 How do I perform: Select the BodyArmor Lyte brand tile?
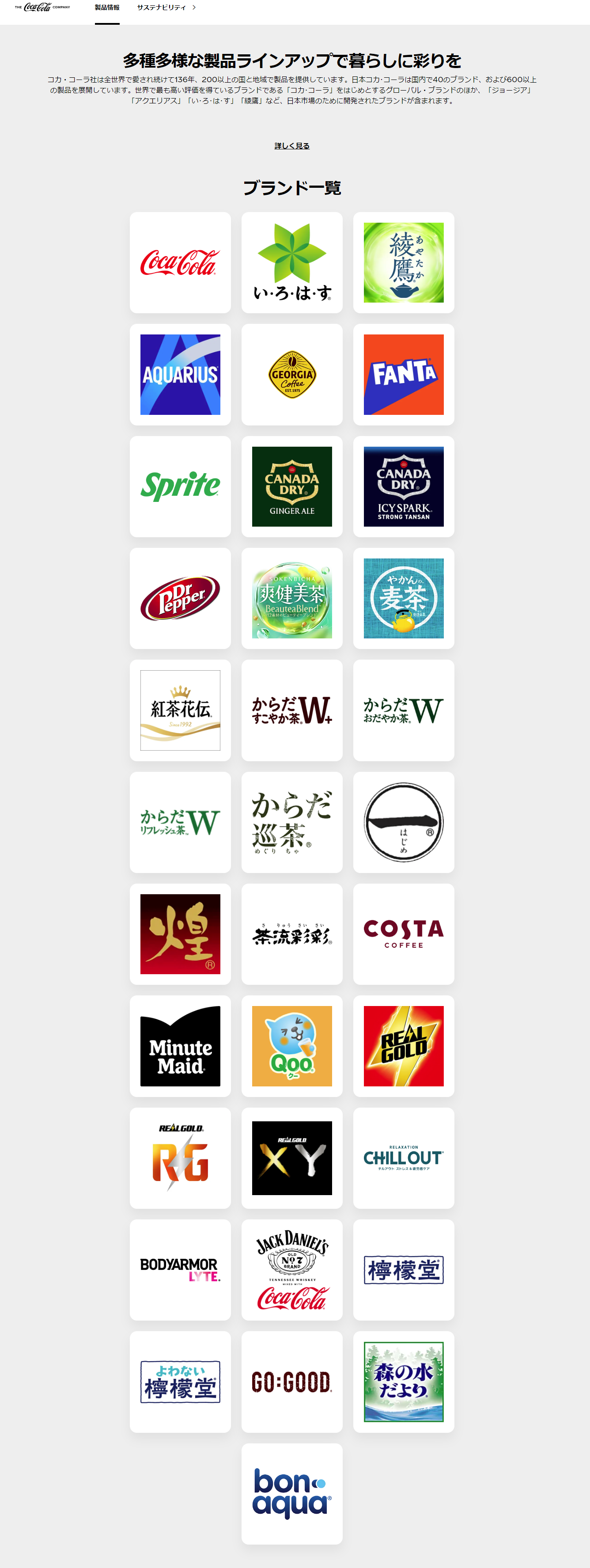(x=180, y=1270)
